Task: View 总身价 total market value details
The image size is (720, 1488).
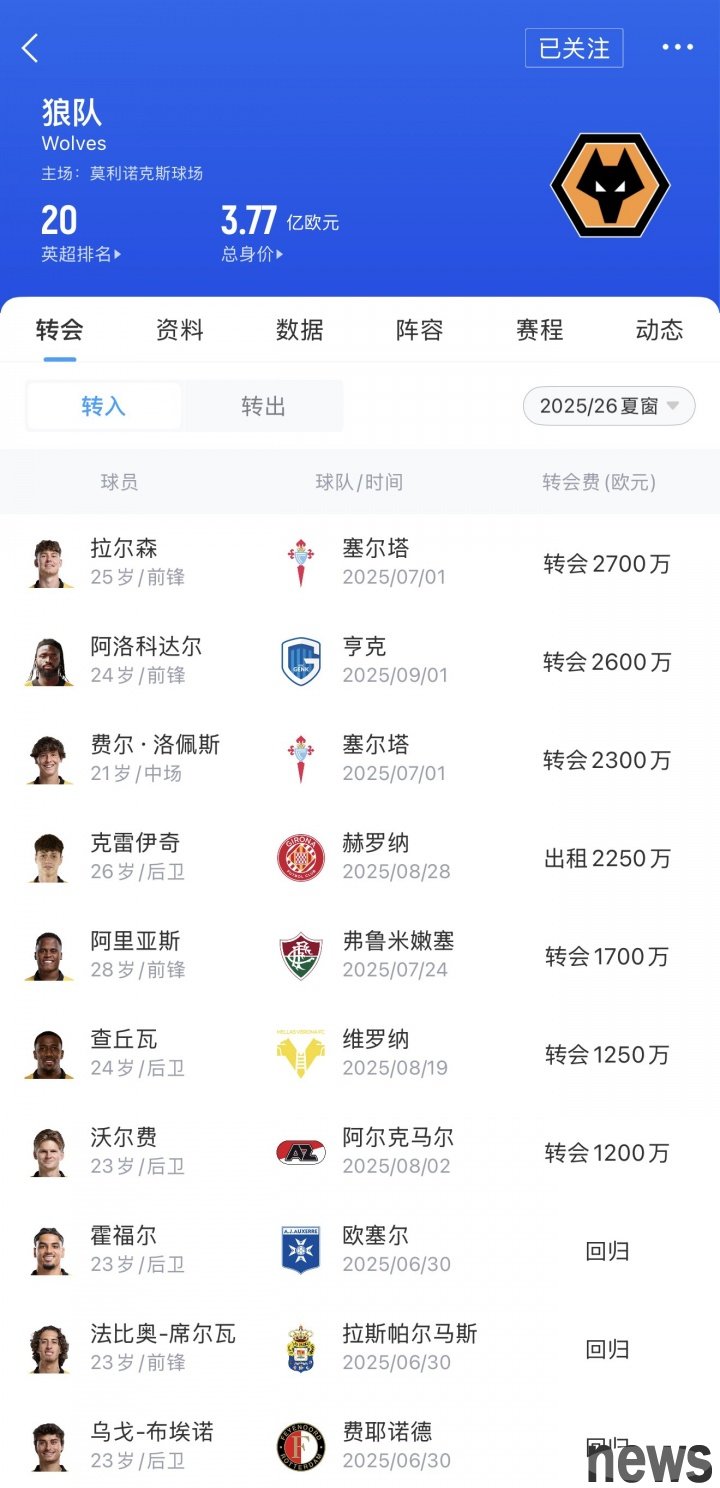Action: [251, 254]
